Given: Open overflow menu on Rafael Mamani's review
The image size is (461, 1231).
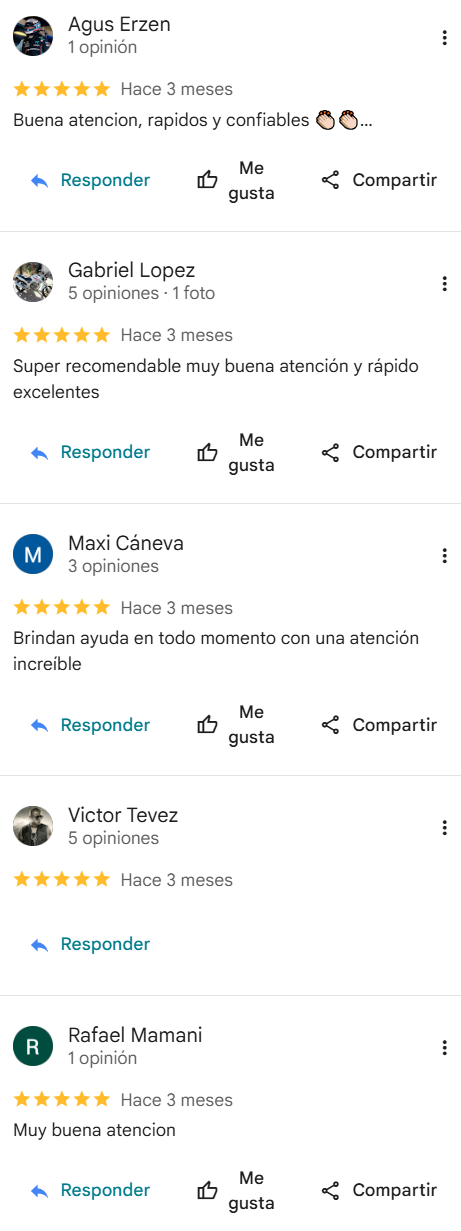Looking at the screenshot, I should click(x=444, y=1048).
